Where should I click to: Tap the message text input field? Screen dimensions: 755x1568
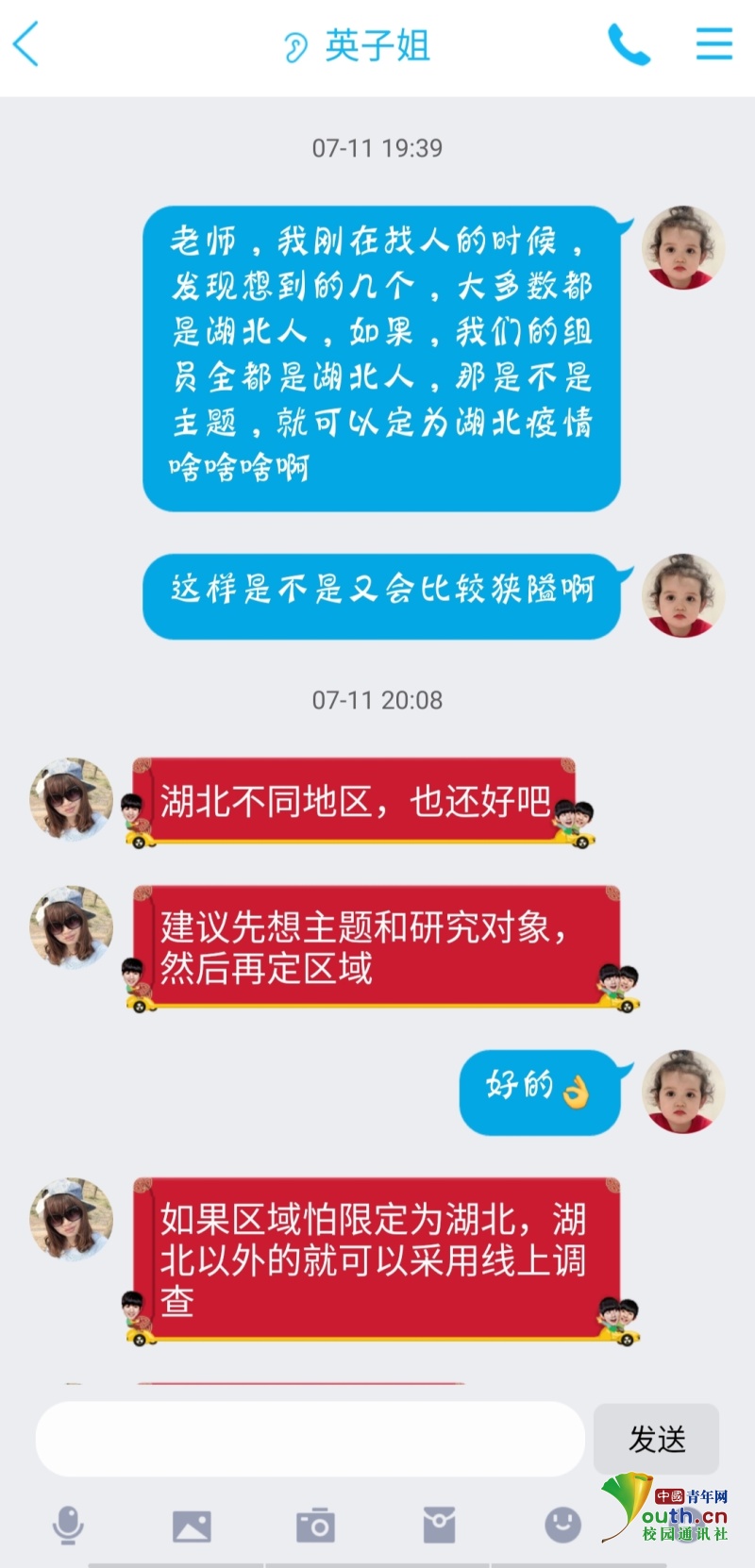coord(310,1439)
